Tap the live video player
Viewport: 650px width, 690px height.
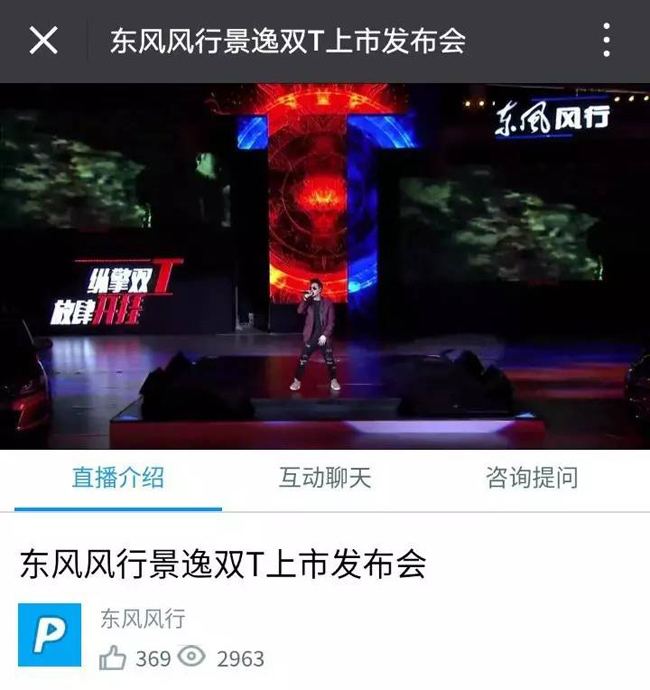click(325, 266)
